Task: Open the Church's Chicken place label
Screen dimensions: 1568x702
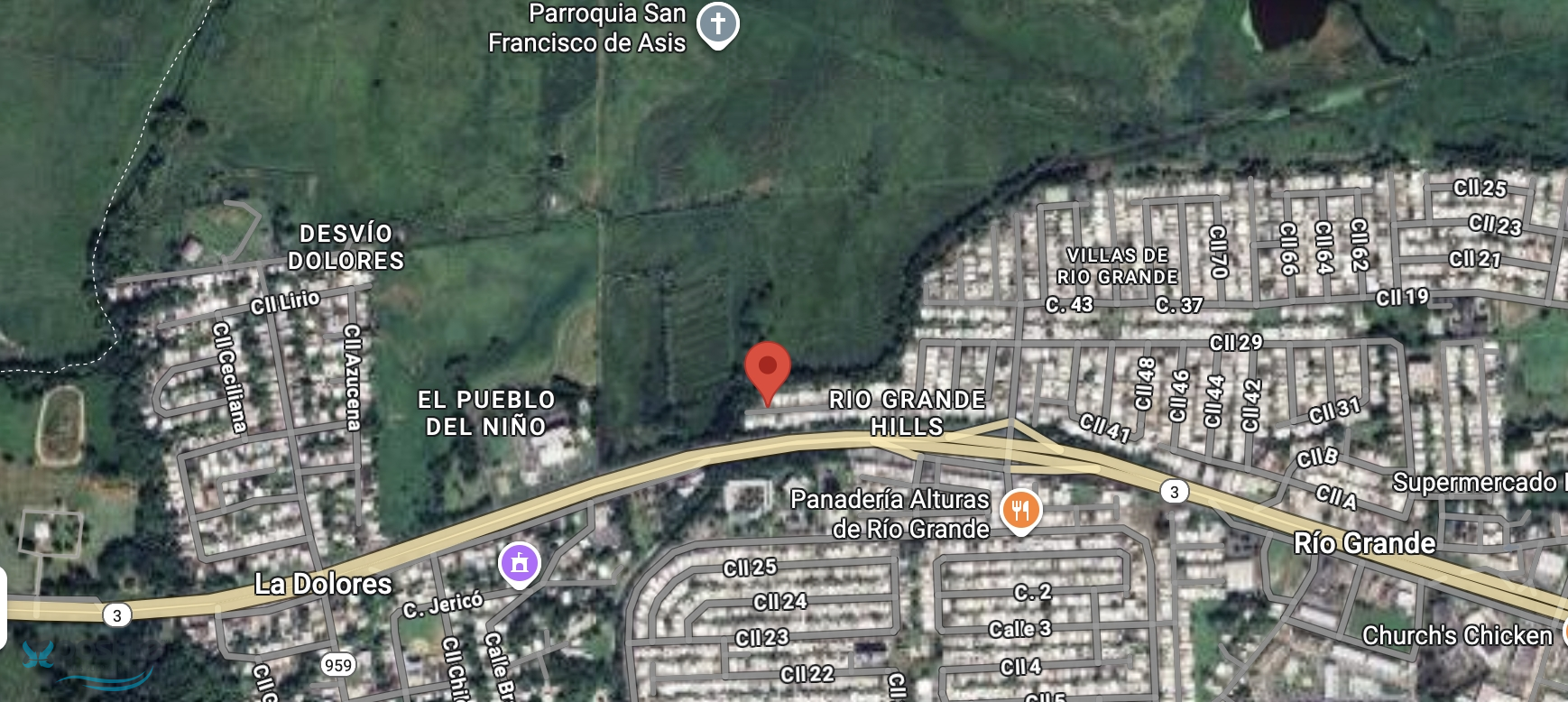Action: (1456, 636)
